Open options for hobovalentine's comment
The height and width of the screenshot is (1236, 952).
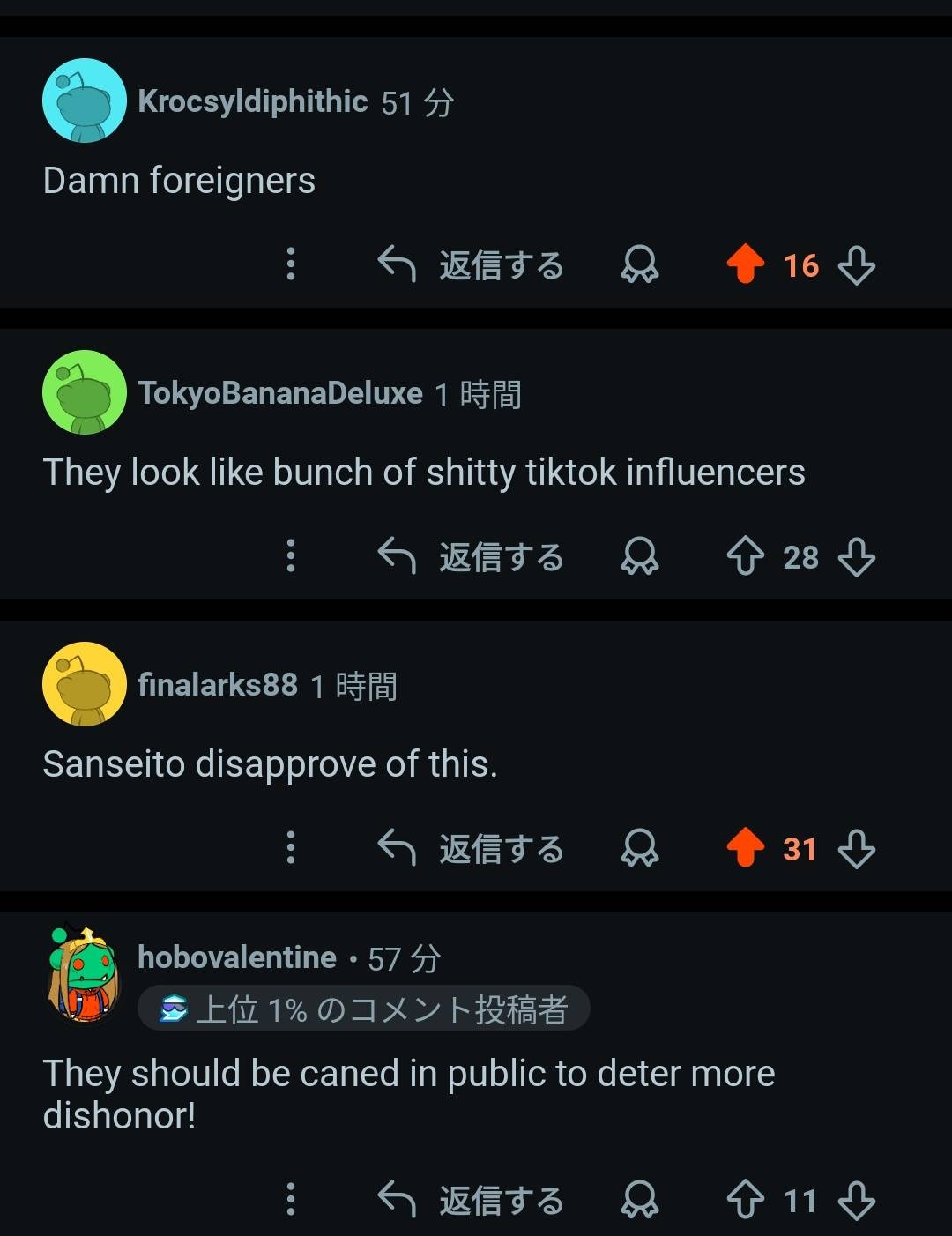pyautogui.click(x=291, y=1200)
